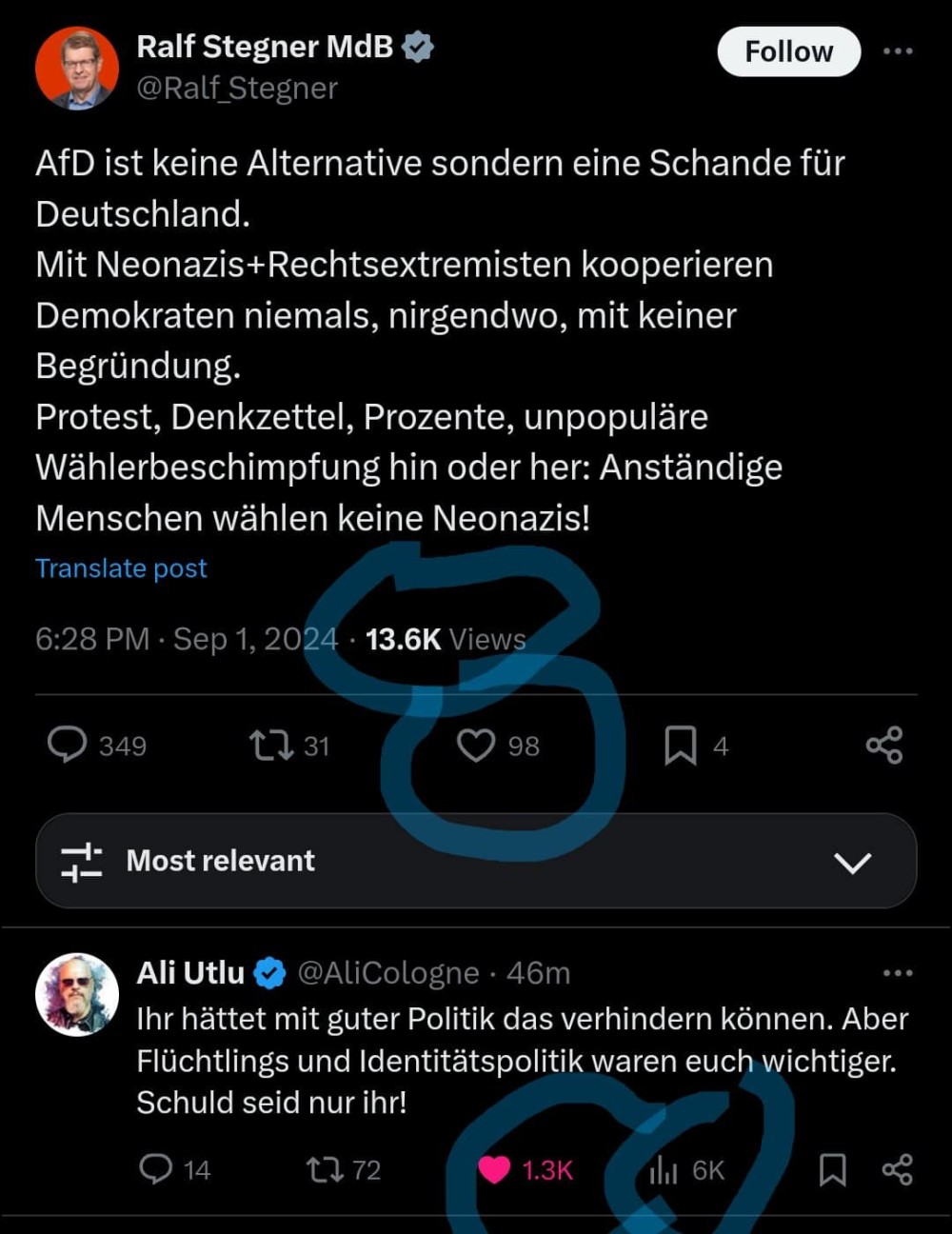This screenshot has width=952, height=1234.
Task: View analytics of Ali Utlu's reply
Action: pos(664,1169)
